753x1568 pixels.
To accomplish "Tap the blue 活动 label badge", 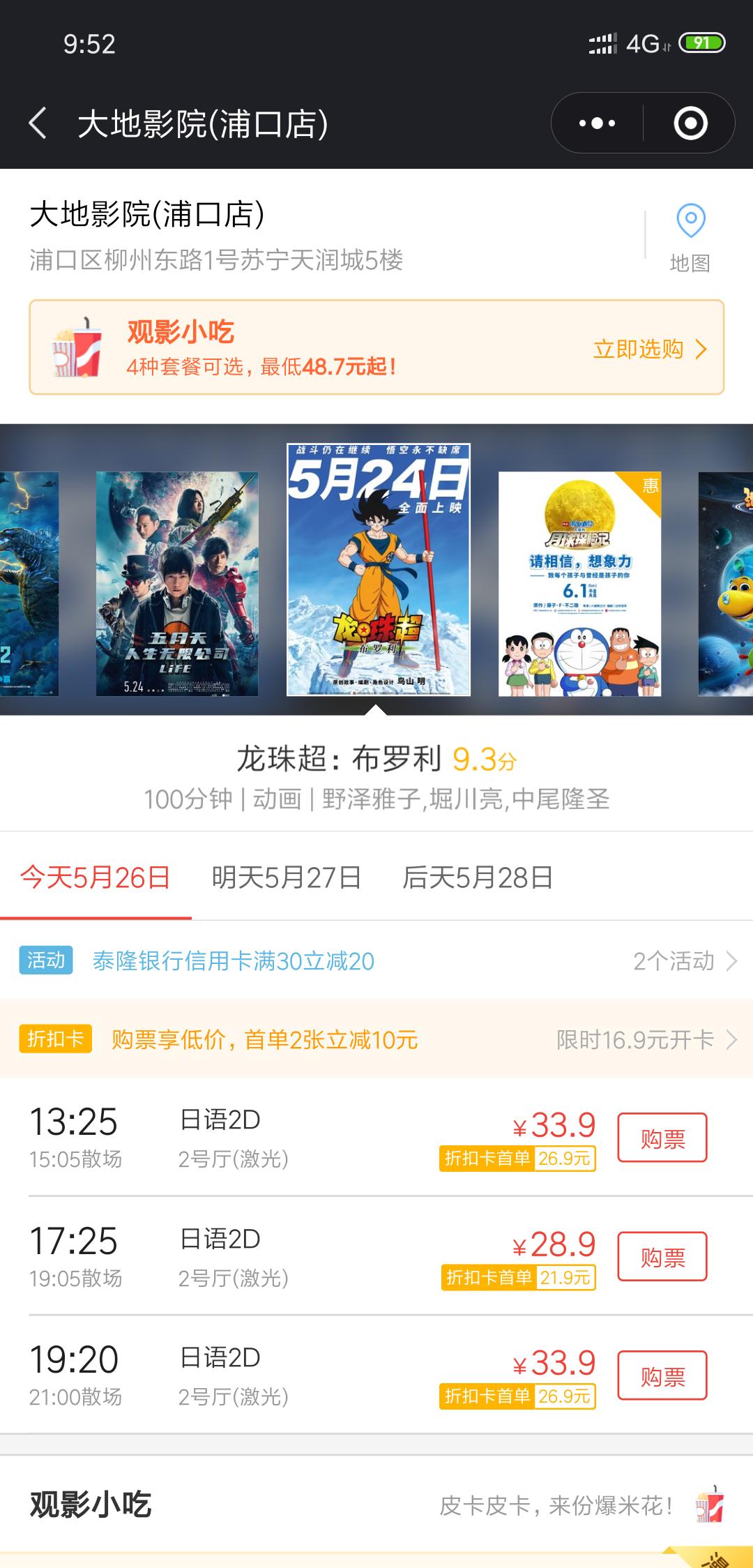I will pos(45,961).
